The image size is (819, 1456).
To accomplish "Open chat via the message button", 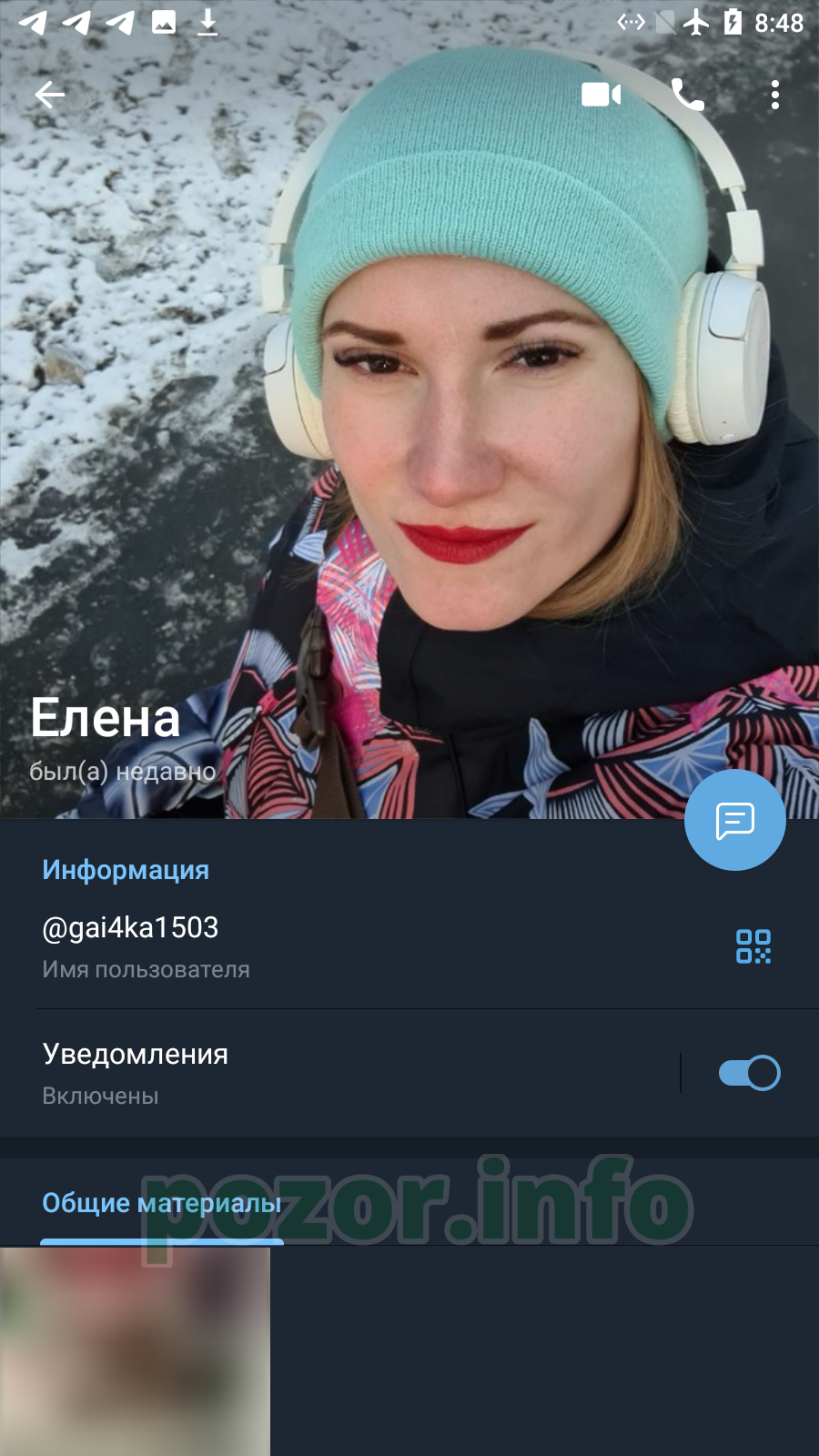I will click(x=735, y=820).
